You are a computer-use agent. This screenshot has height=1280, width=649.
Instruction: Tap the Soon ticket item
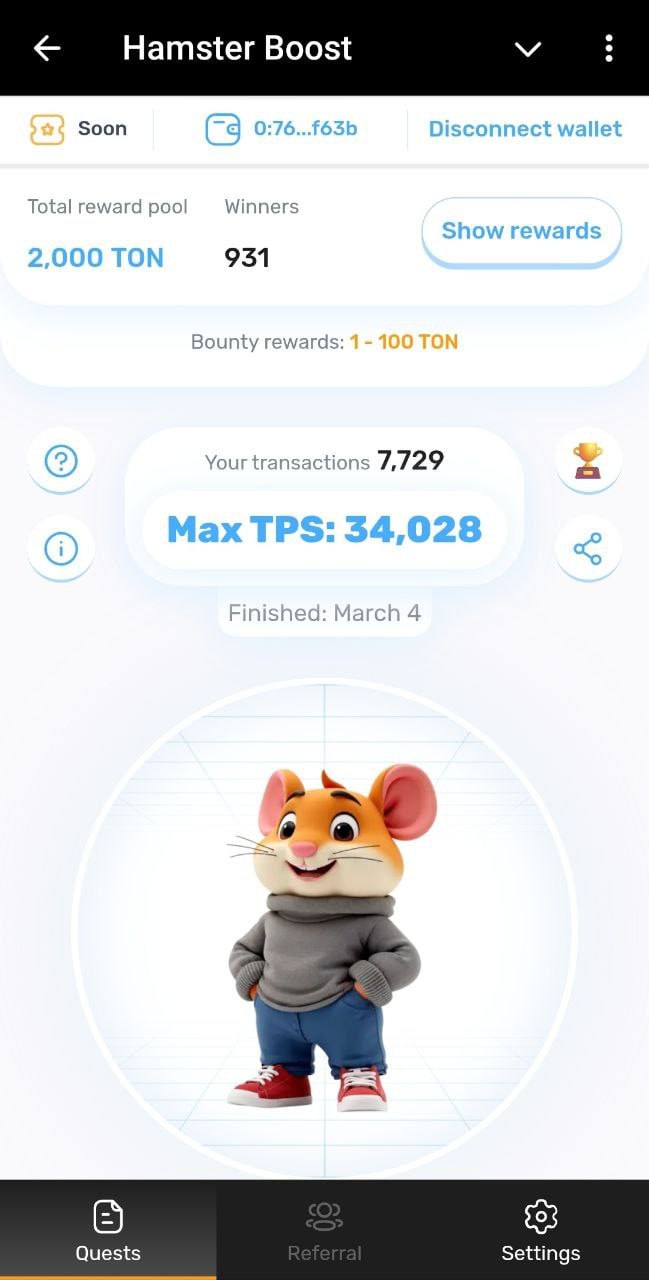point(78,129)
